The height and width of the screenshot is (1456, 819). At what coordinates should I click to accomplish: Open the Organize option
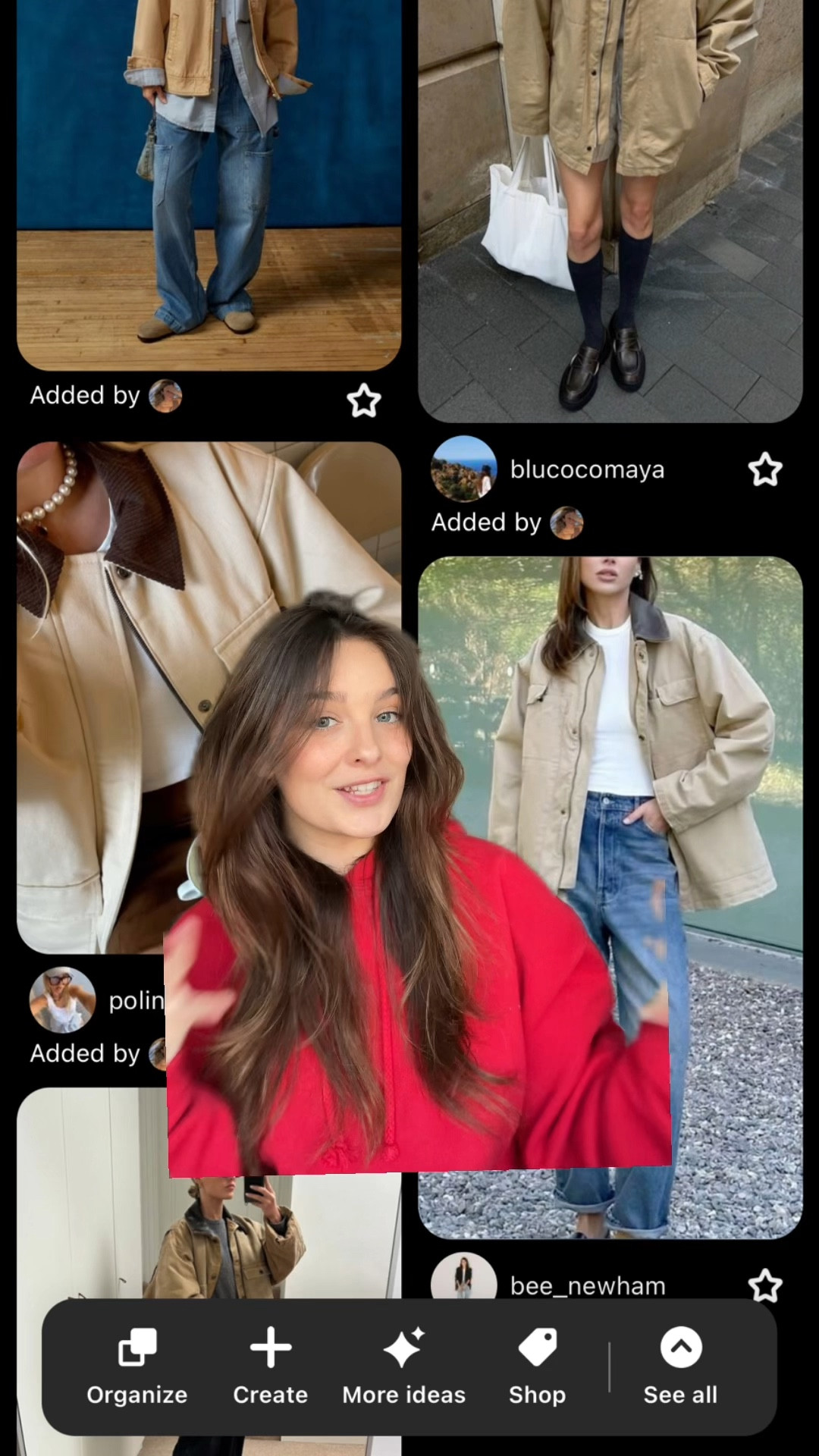pos(136,1366)
